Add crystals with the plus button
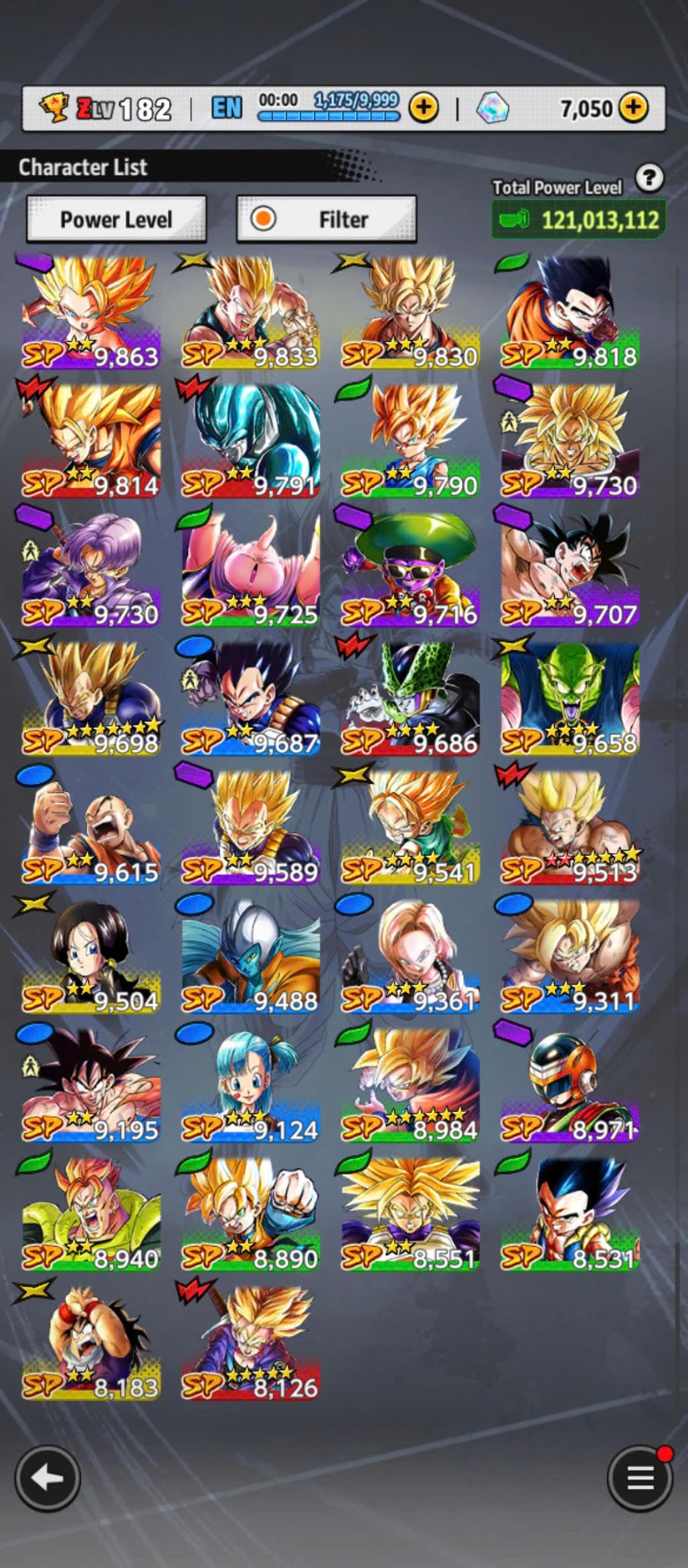Screen dimensions: 688x1568 (x=633, y=108)
